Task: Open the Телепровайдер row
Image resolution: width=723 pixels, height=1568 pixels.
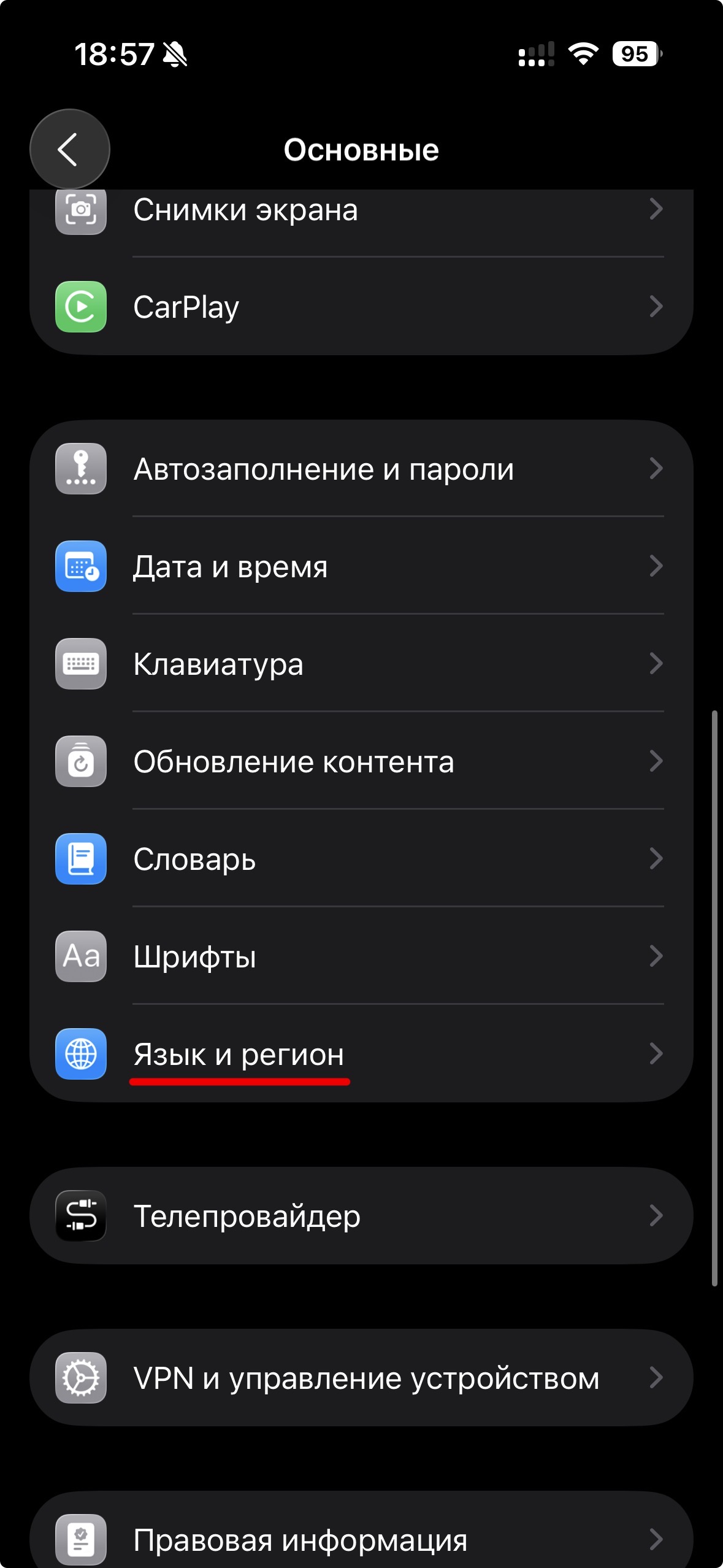Action: pyautogui.click(x=361, y=1216)
